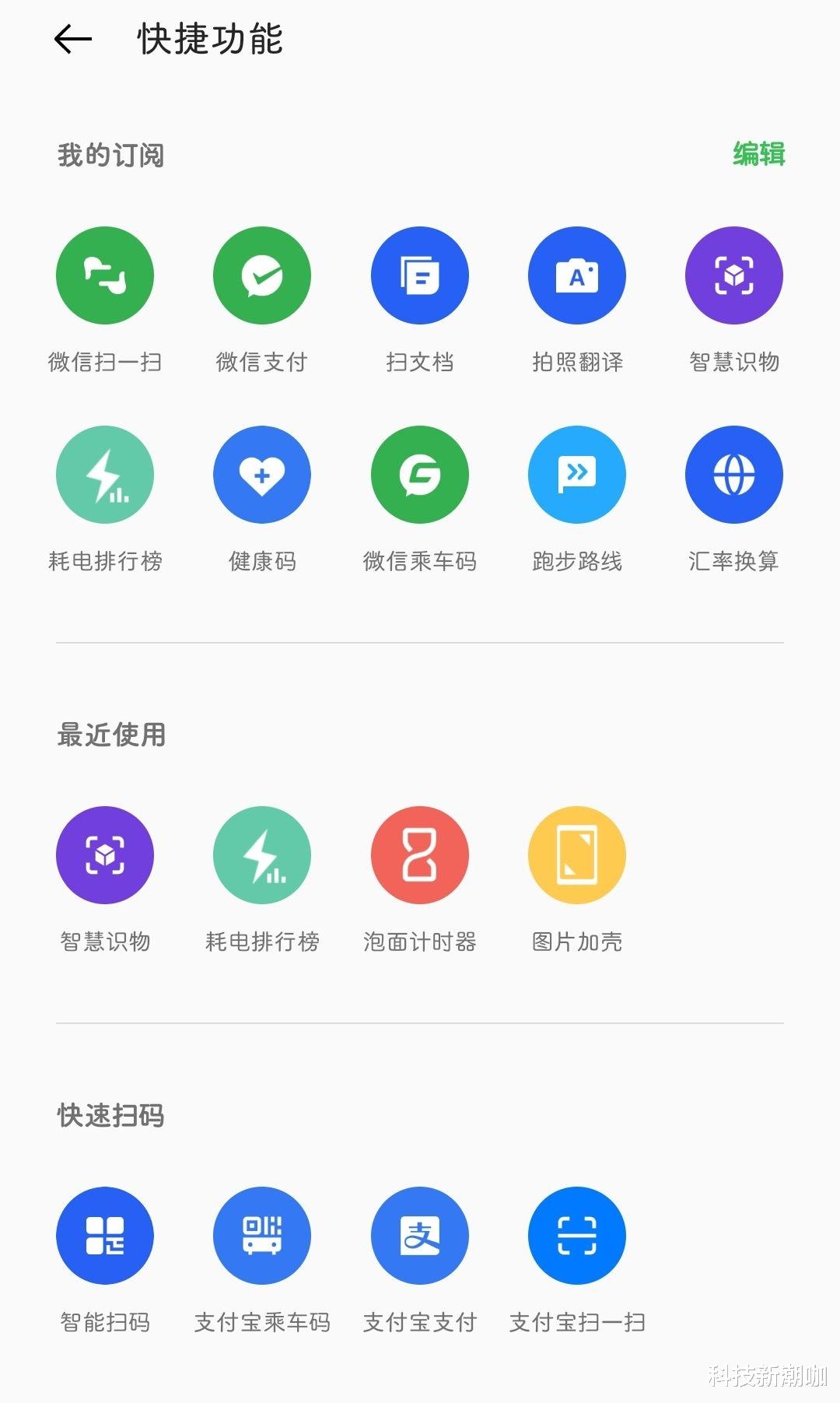Open Alipay payment (支付宝支付) shortcut
Viewport: 840px width, 1403px height.
pyautogui.click(x=419, y=1236)
